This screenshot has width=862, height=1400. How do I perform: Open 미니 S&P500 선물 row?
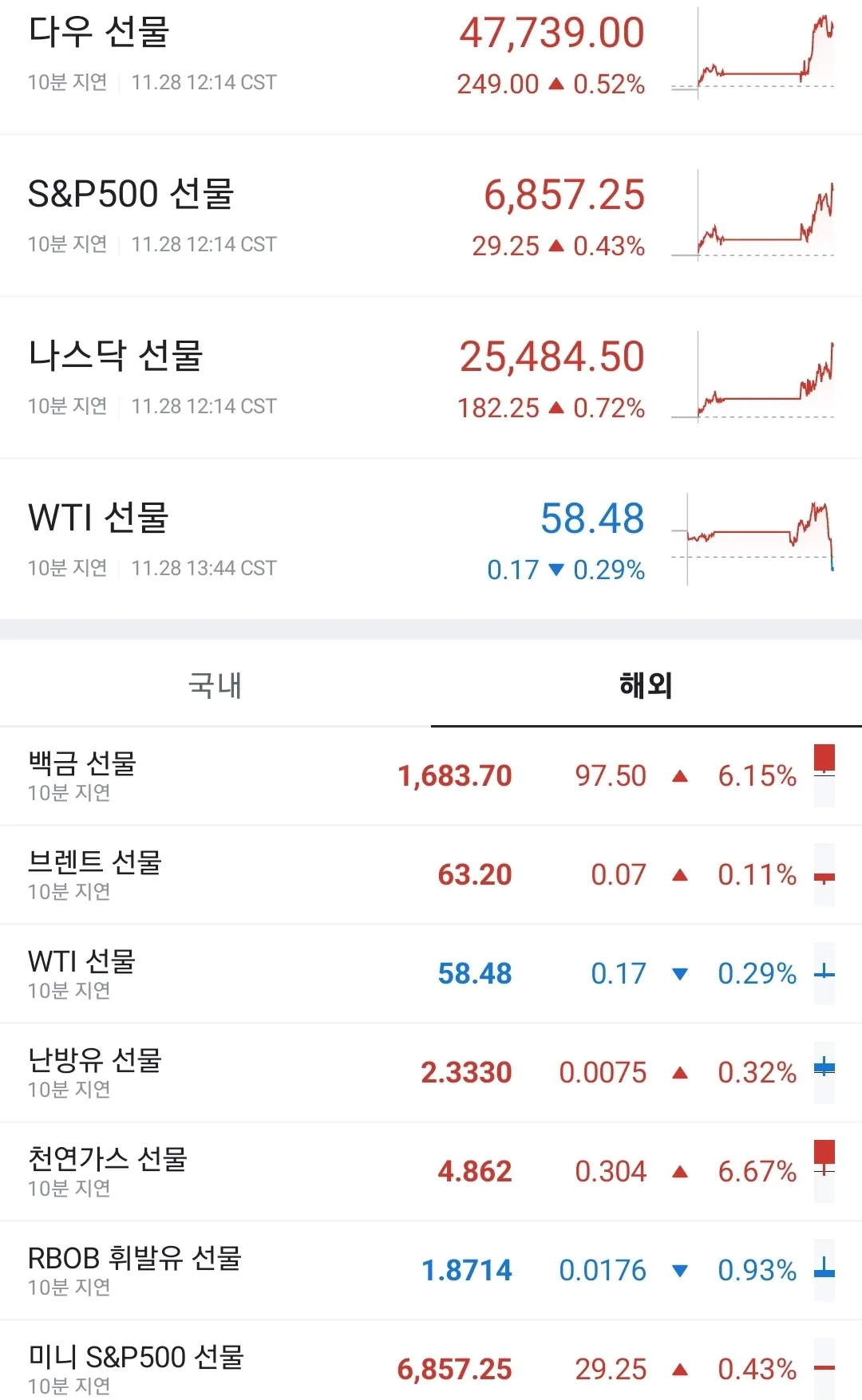click(x=136, y=1358)
